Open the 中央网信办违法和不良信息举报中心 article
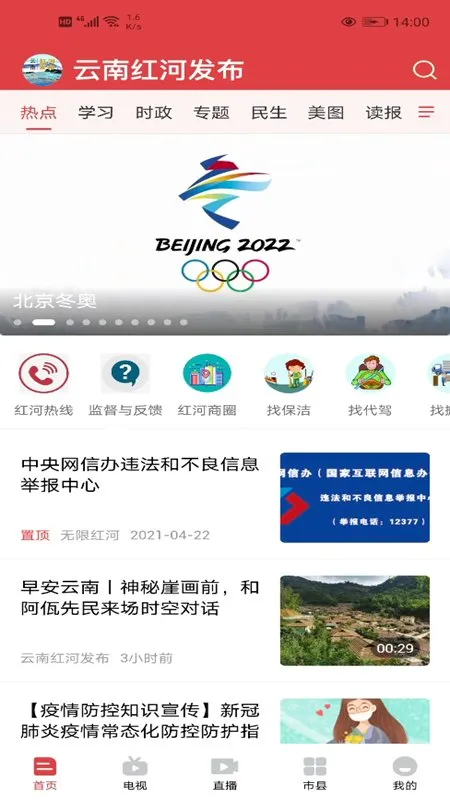Viewport: 450px width, 800px height. pos(225,497)
